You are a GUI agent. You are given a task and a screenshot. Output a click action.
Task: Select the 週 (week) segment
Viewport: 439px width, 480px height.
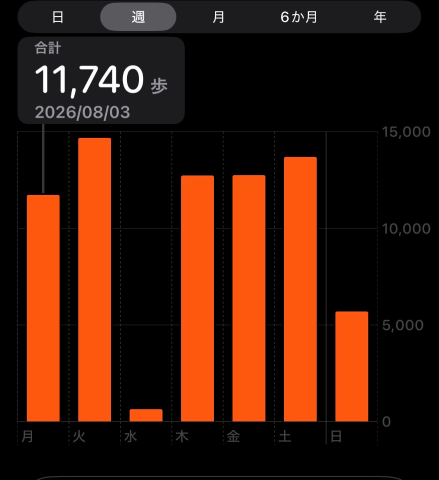[138, 17]
